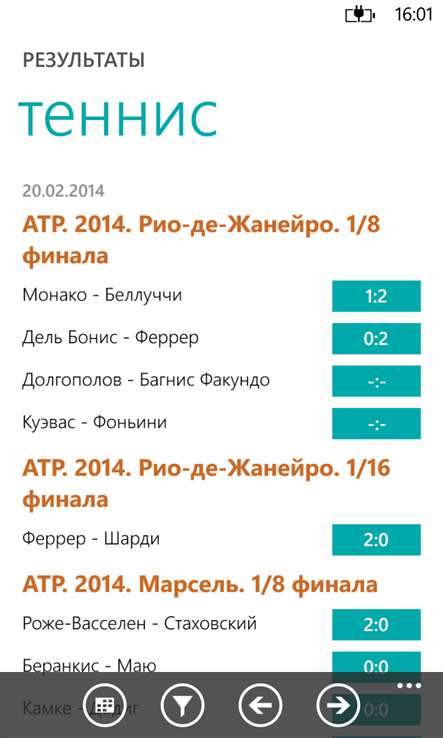Expand the app bar ellipsis menu

409,686
